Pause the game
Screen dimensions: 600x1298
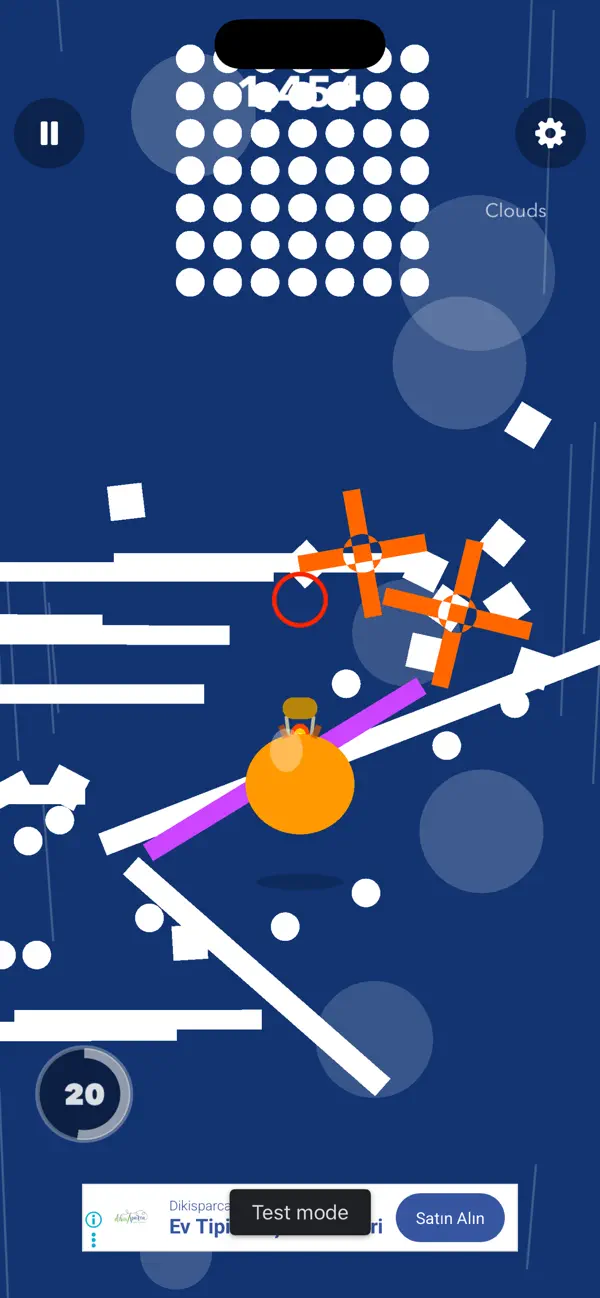(x=49, y=133)
